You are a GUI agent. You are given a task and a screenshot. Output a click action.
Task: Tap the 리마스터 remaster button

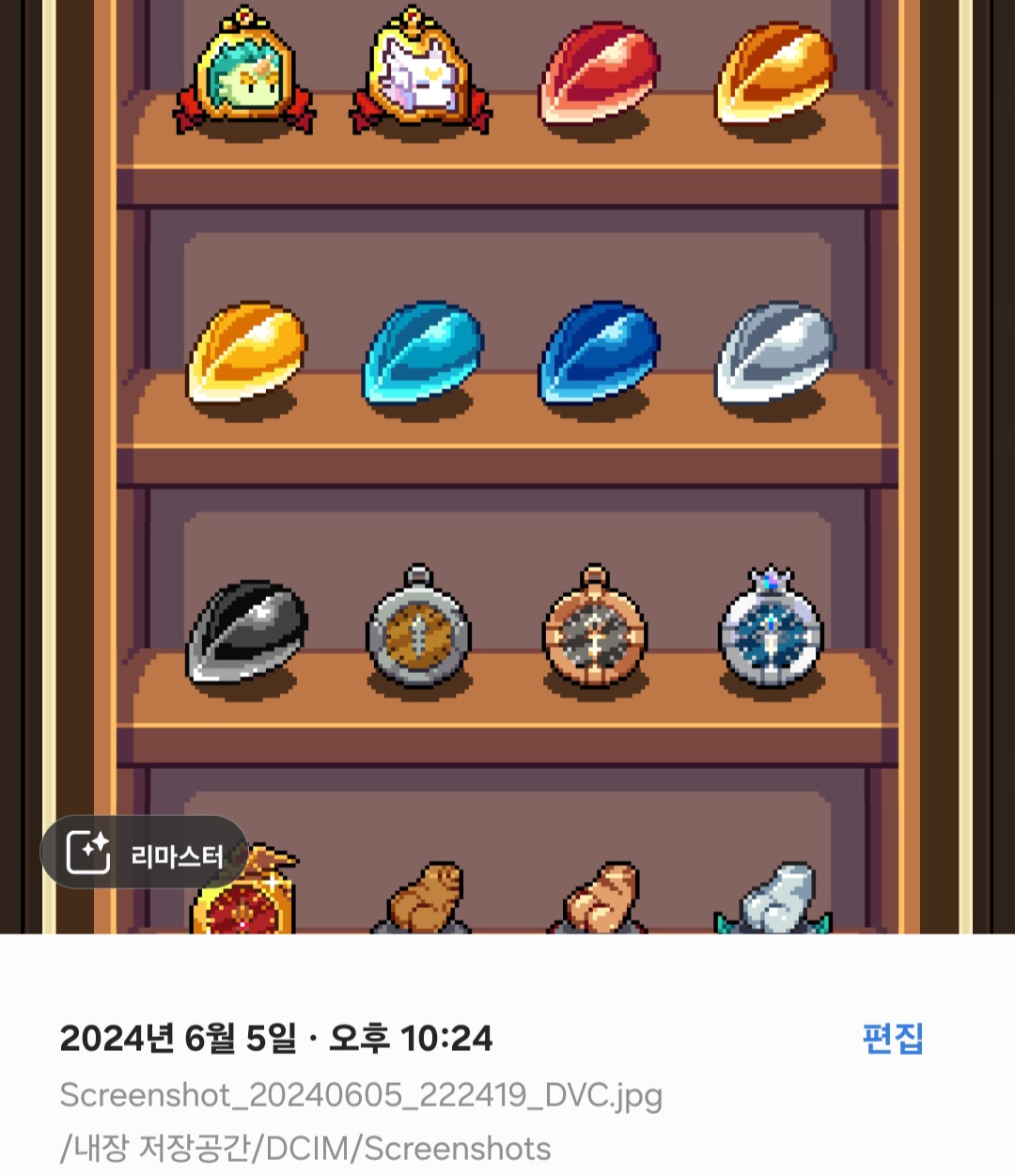[x=144, y=853]
